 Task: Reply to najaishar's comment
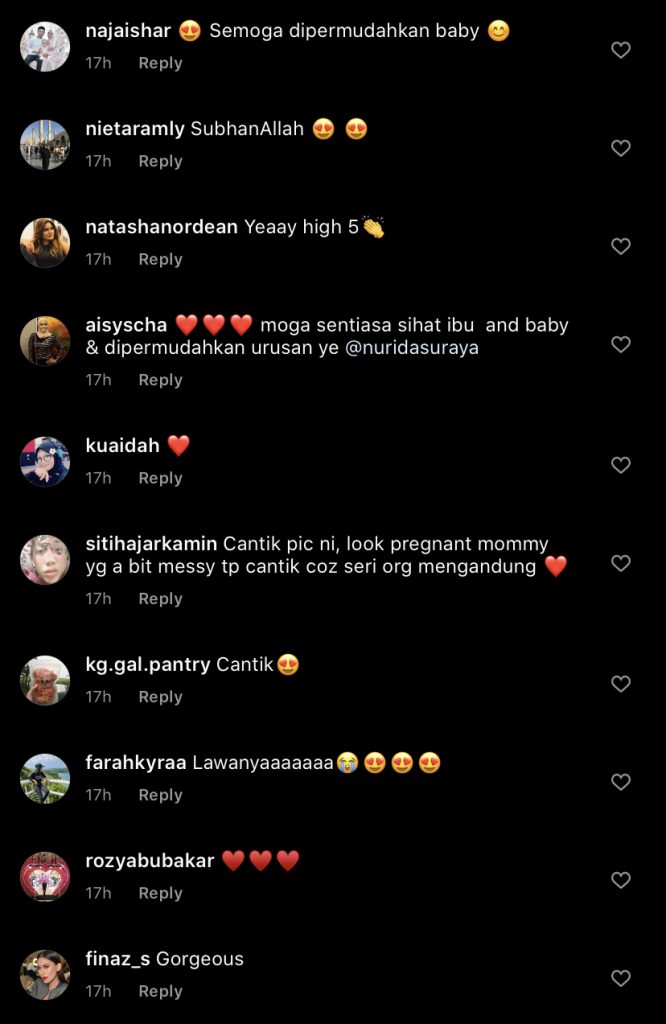(x=160, y=63)
